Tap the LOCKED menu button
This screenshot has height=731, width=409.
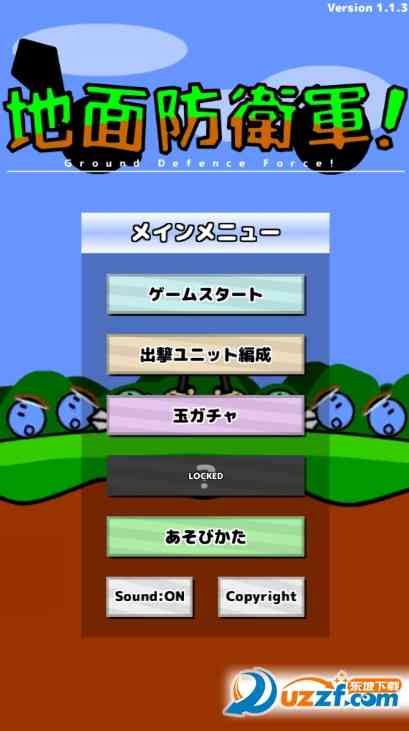(206, 476)
